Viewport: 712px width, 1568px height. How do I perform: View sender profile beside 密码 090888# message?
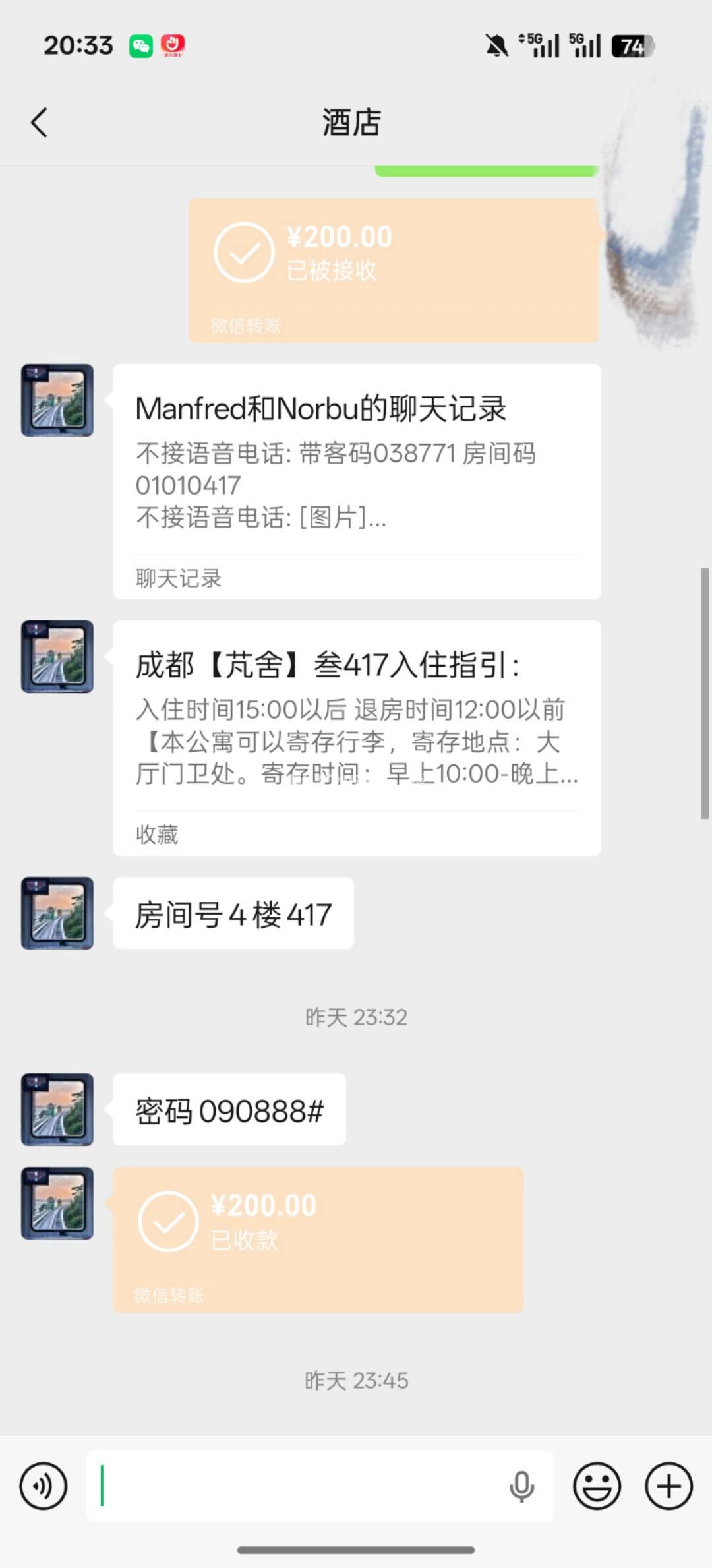[57, 1109]
